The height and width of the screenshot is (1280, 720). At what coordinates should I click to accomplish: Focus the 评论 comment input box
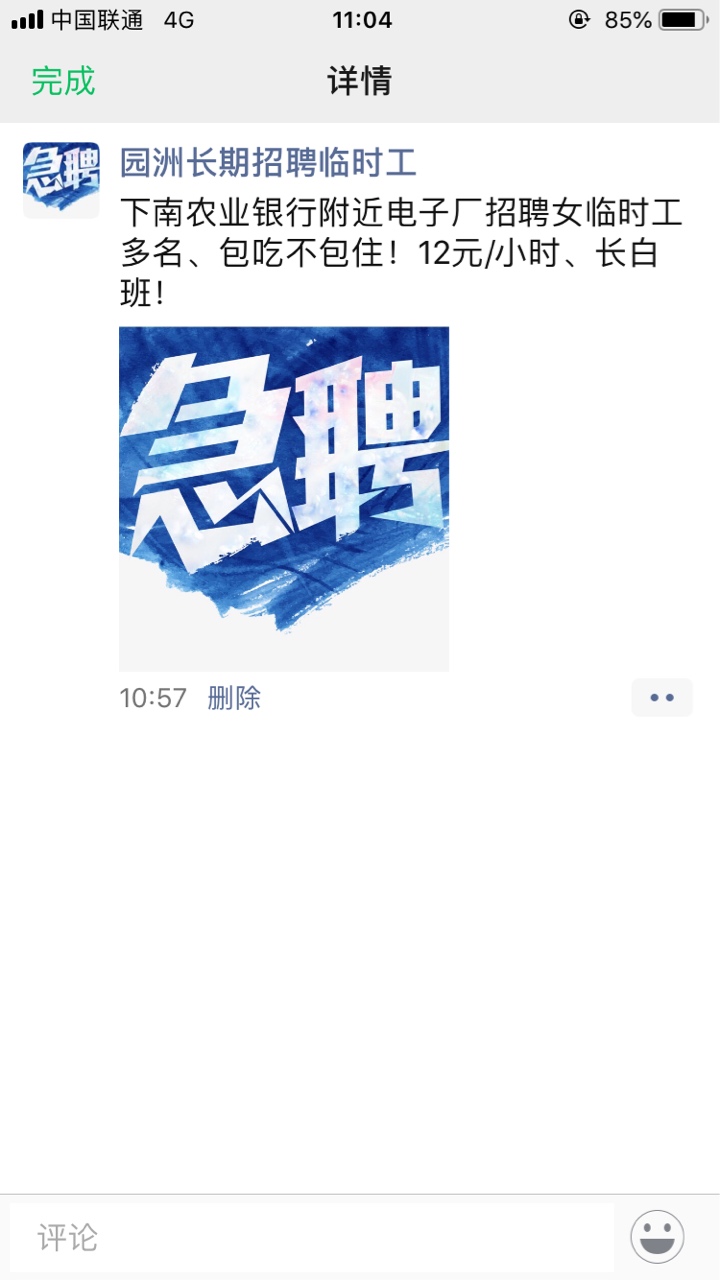312,1238
